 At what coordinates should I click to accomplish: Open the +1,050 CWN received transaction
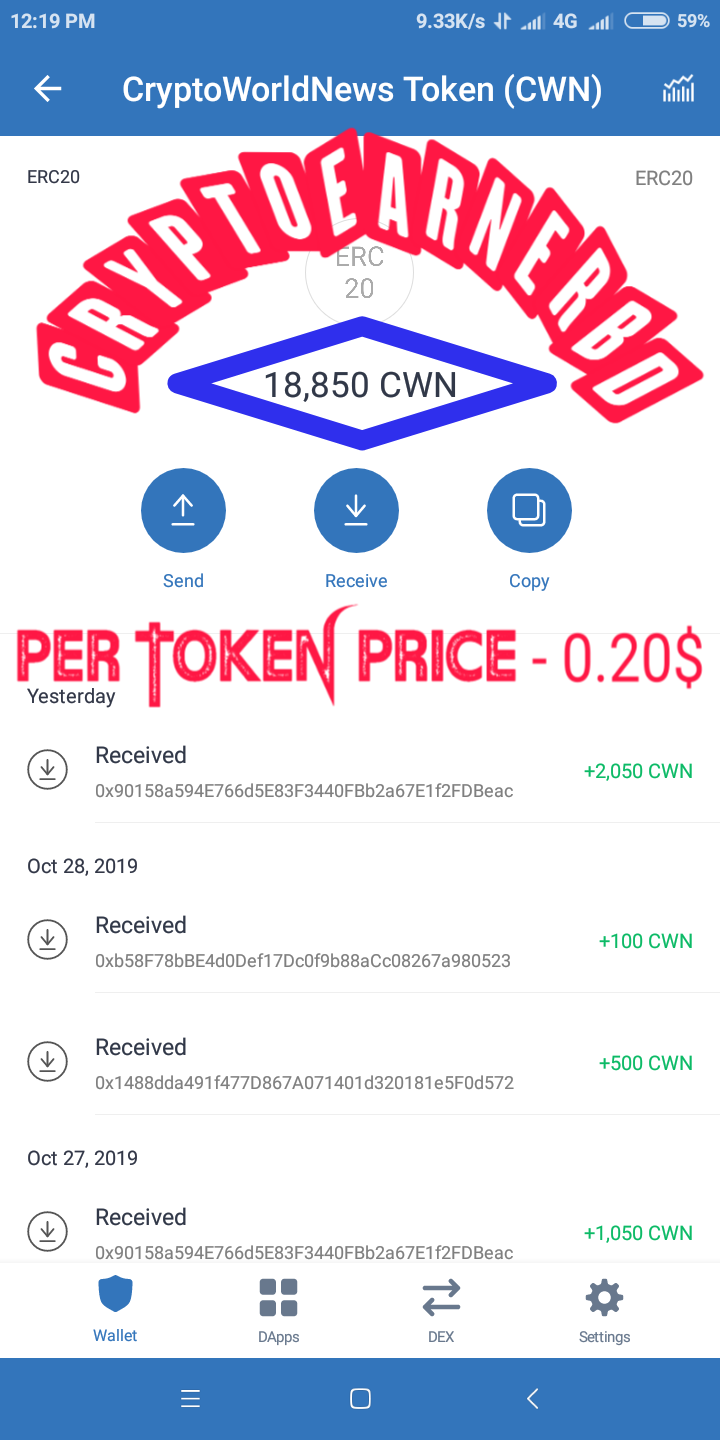point(360,1232)
